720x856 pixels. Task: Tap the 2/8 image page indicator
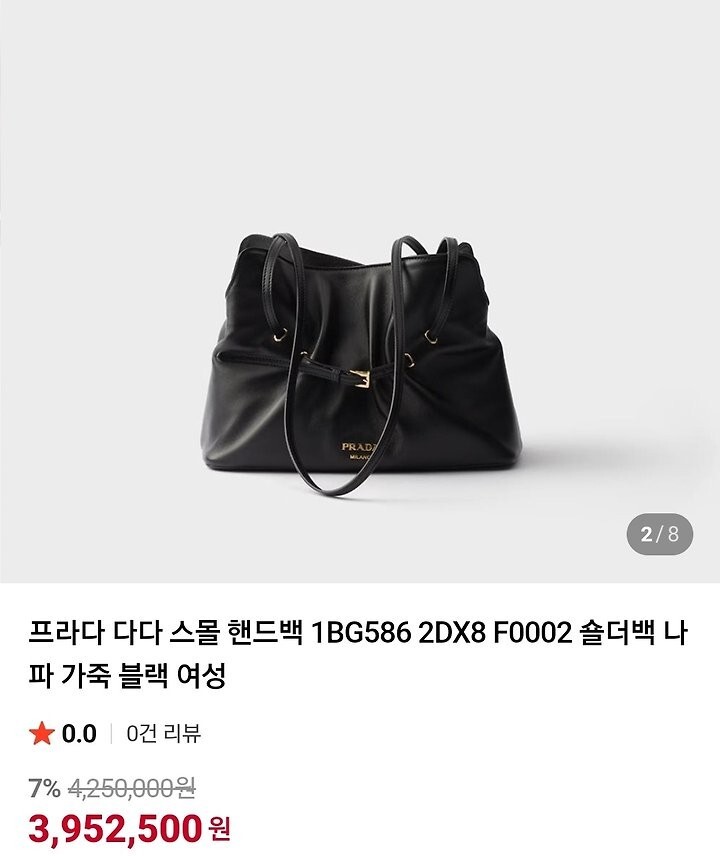tap(660, 534)
